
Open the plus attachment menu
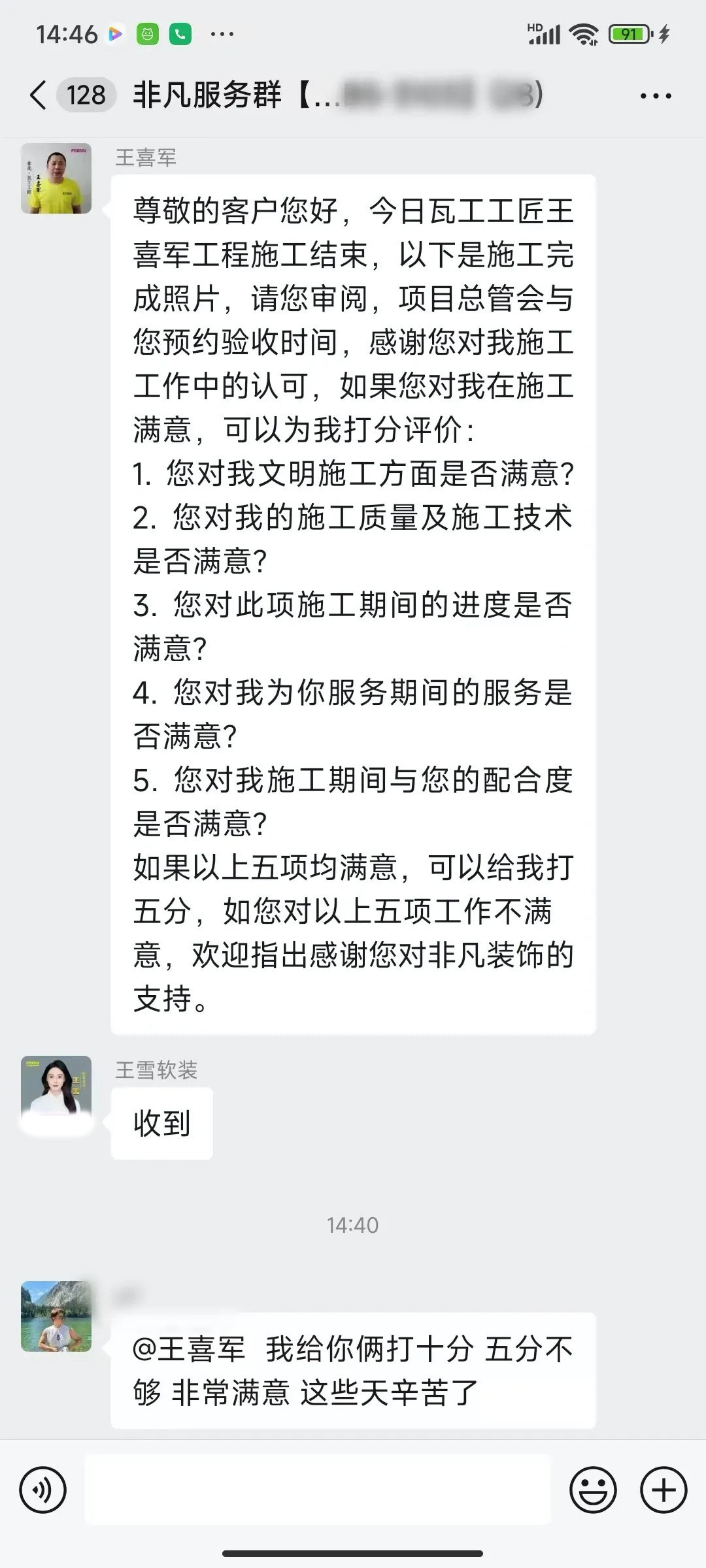[x=664, y=1491]
